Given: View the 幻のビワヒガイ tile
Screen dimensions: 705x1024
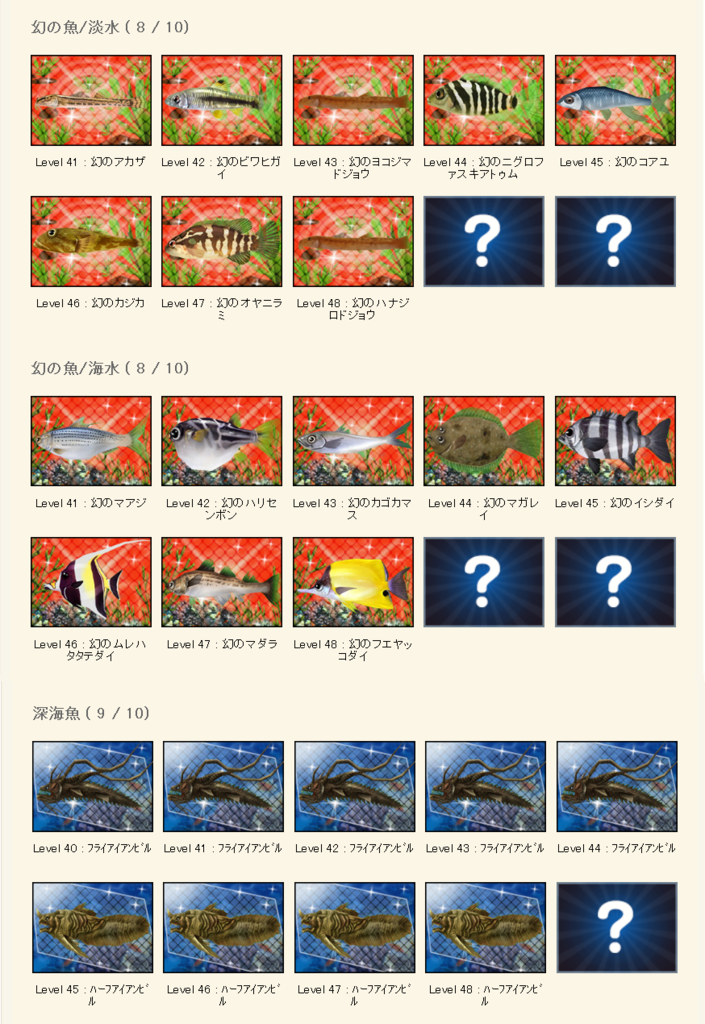Looking at the screenshot, I should 222,101.
